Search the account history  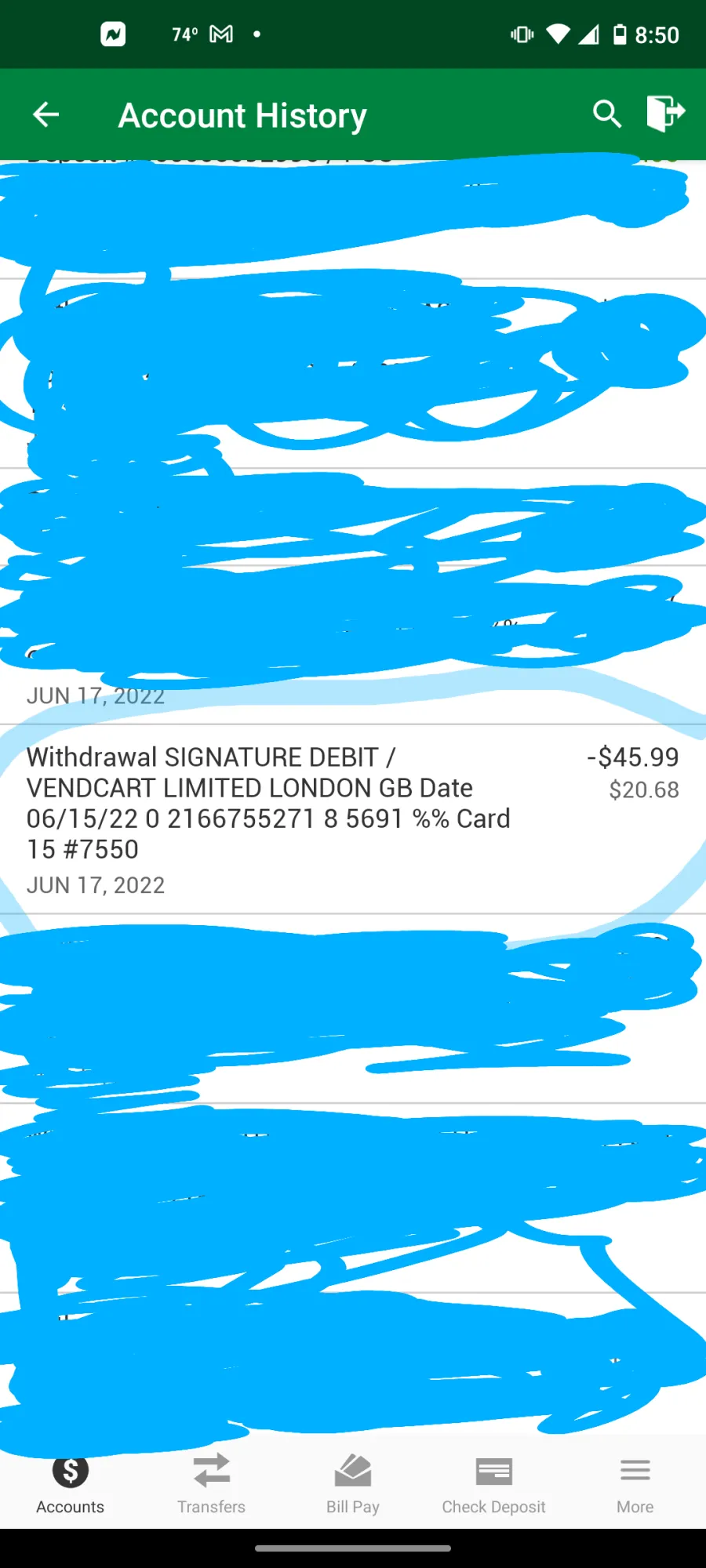click(x=607, y=114)
